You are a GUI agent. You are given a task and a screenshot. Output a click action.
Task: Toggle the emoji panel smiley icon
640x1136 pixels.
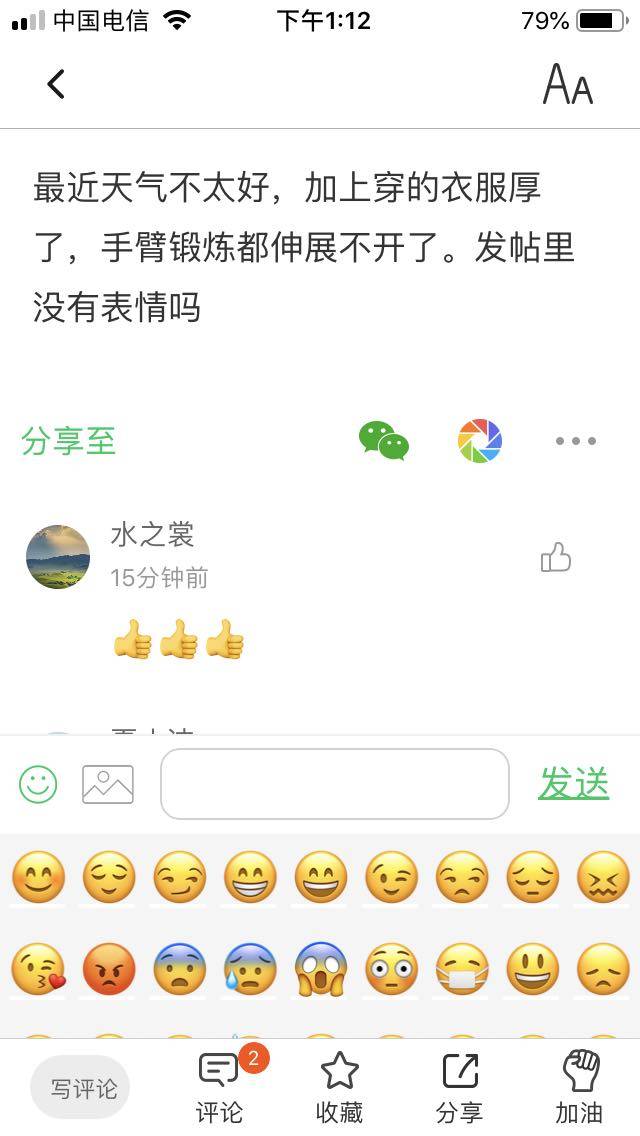[38, 785]
